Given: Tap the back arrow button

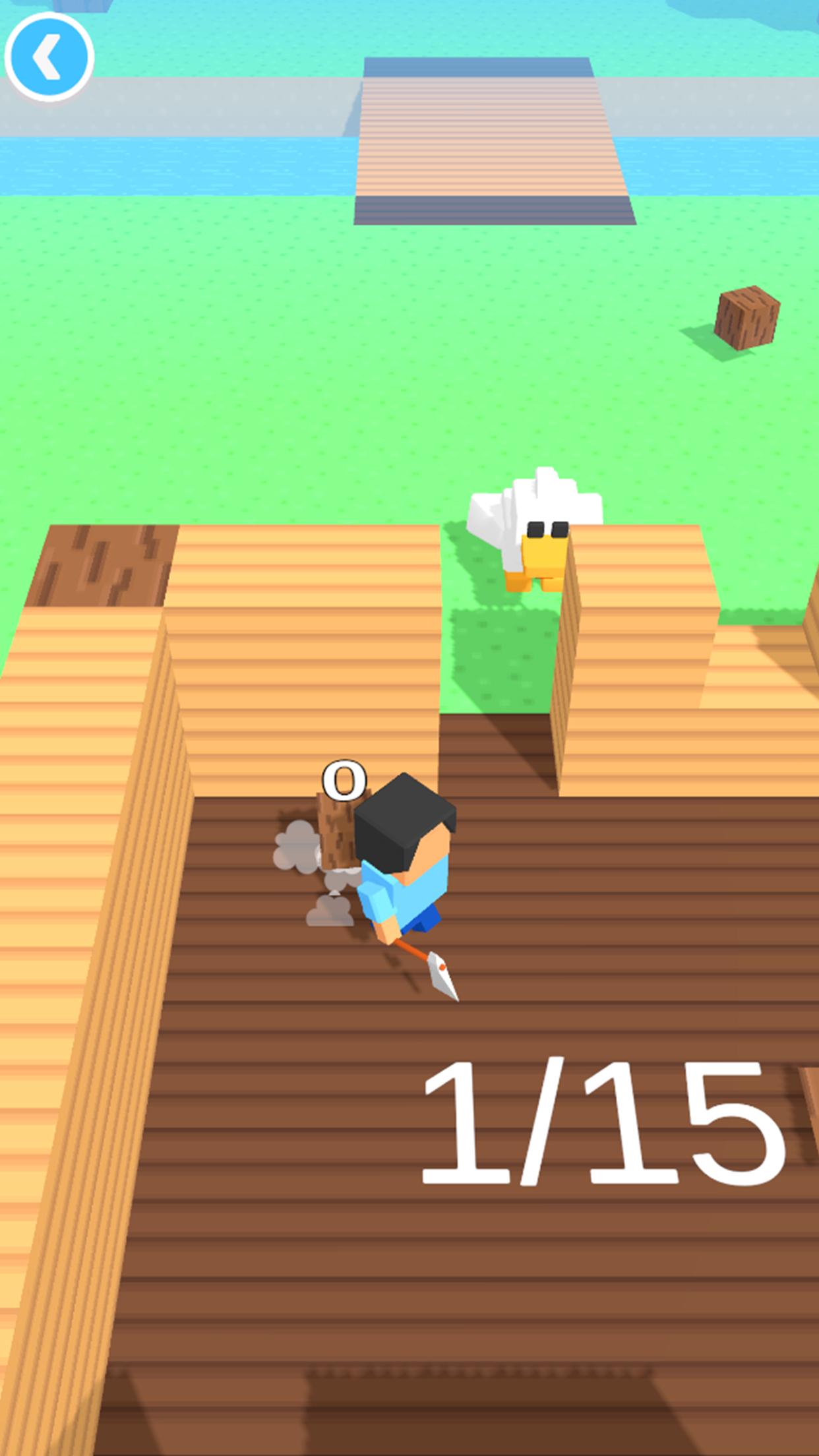Looking at the screenshot, I should (49, 57).
